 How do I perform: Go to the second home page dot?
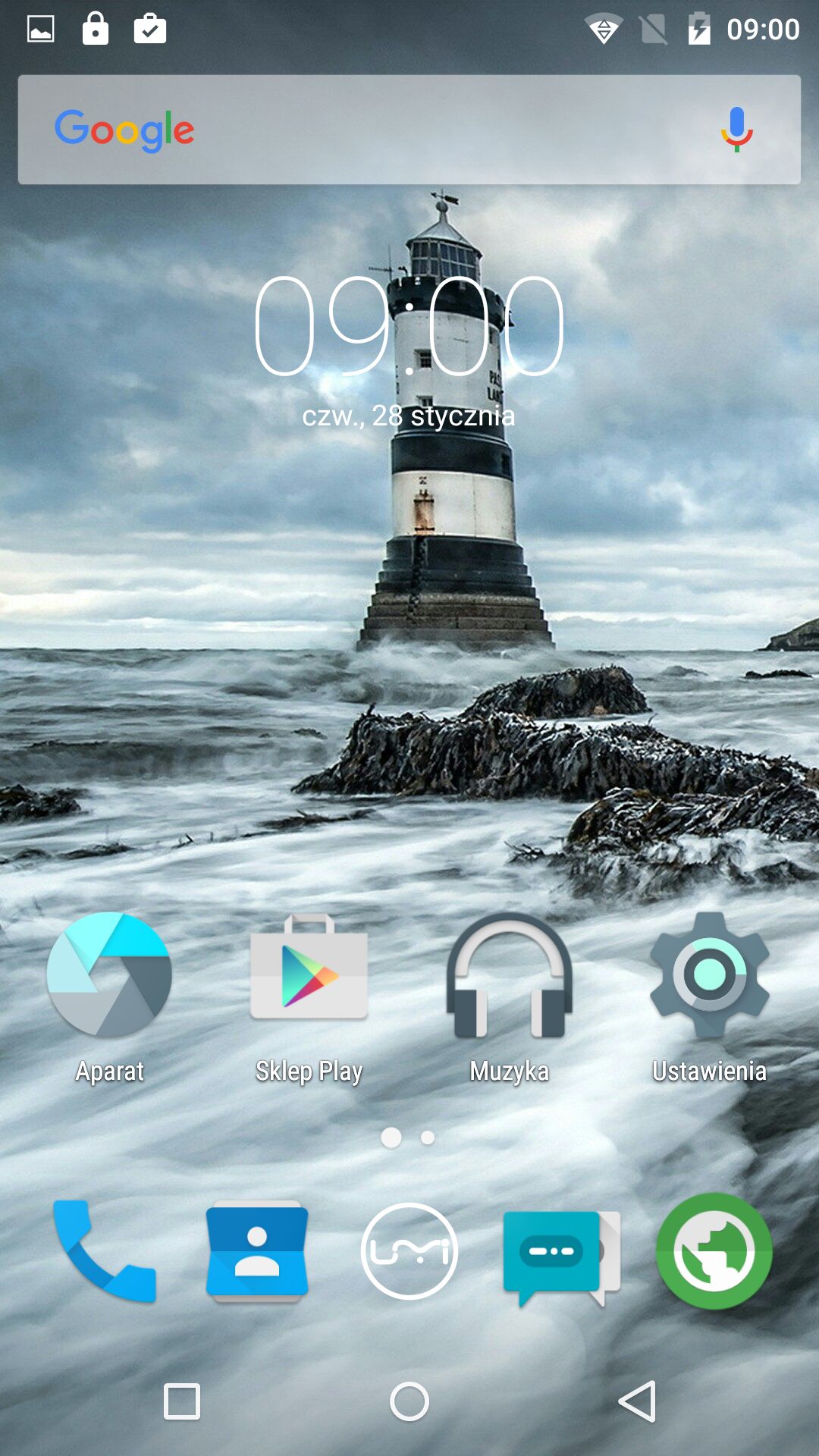[428, 1137]
